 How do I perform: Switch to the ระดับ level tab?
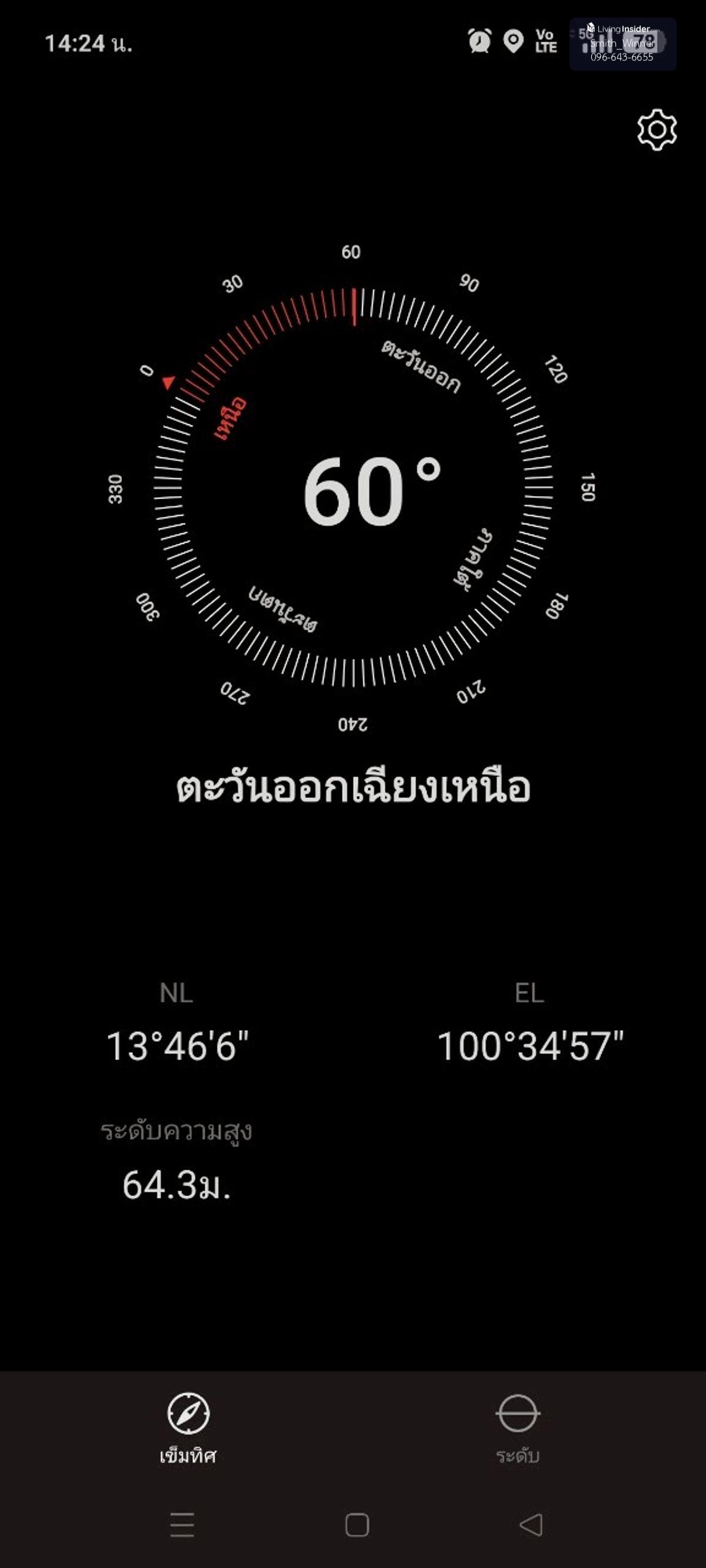click(517, 1427)
